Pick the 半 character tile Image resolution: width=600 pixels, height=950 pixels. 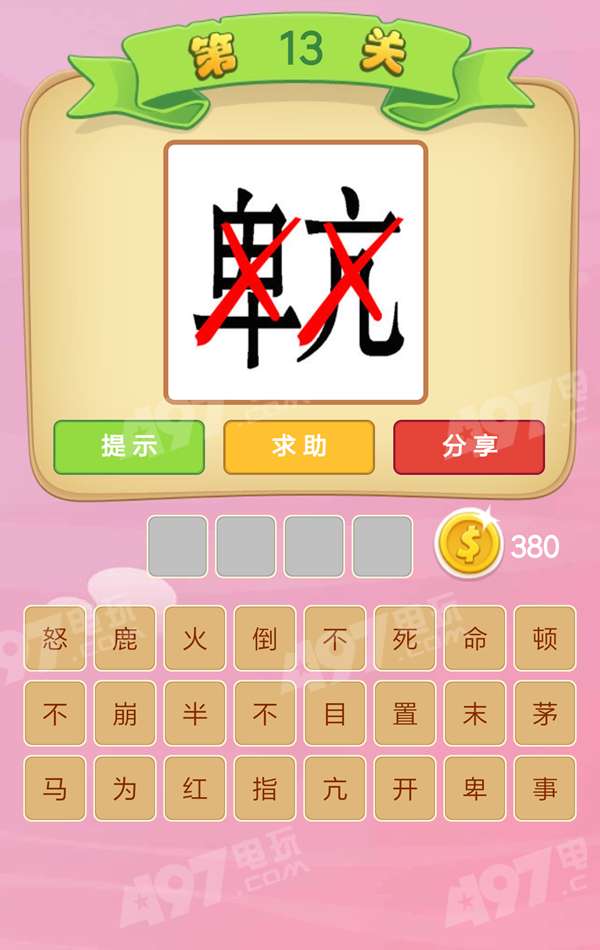pos(195,713)
